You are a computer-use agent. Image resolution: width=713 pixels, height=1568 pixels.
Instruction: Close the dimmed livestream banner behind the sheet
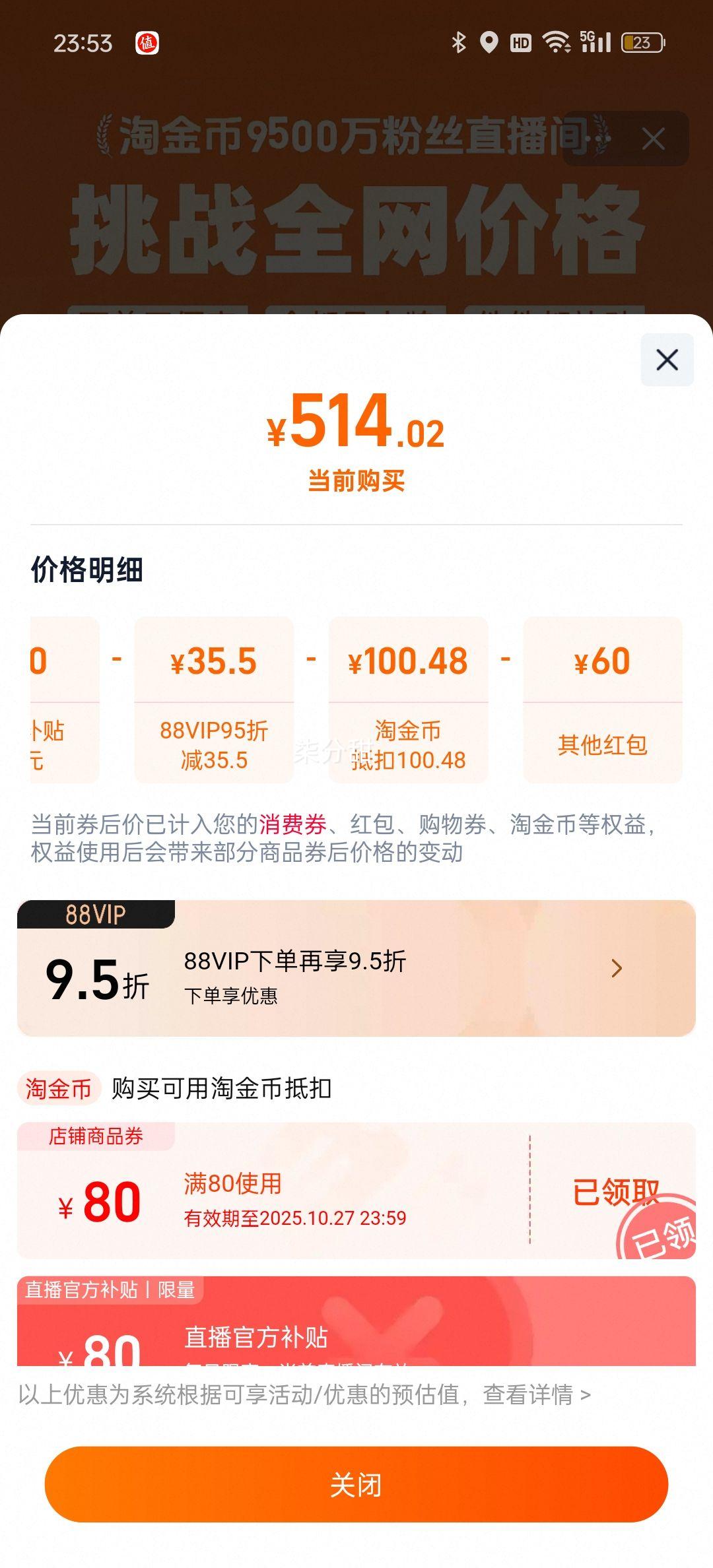coord(653,139)
